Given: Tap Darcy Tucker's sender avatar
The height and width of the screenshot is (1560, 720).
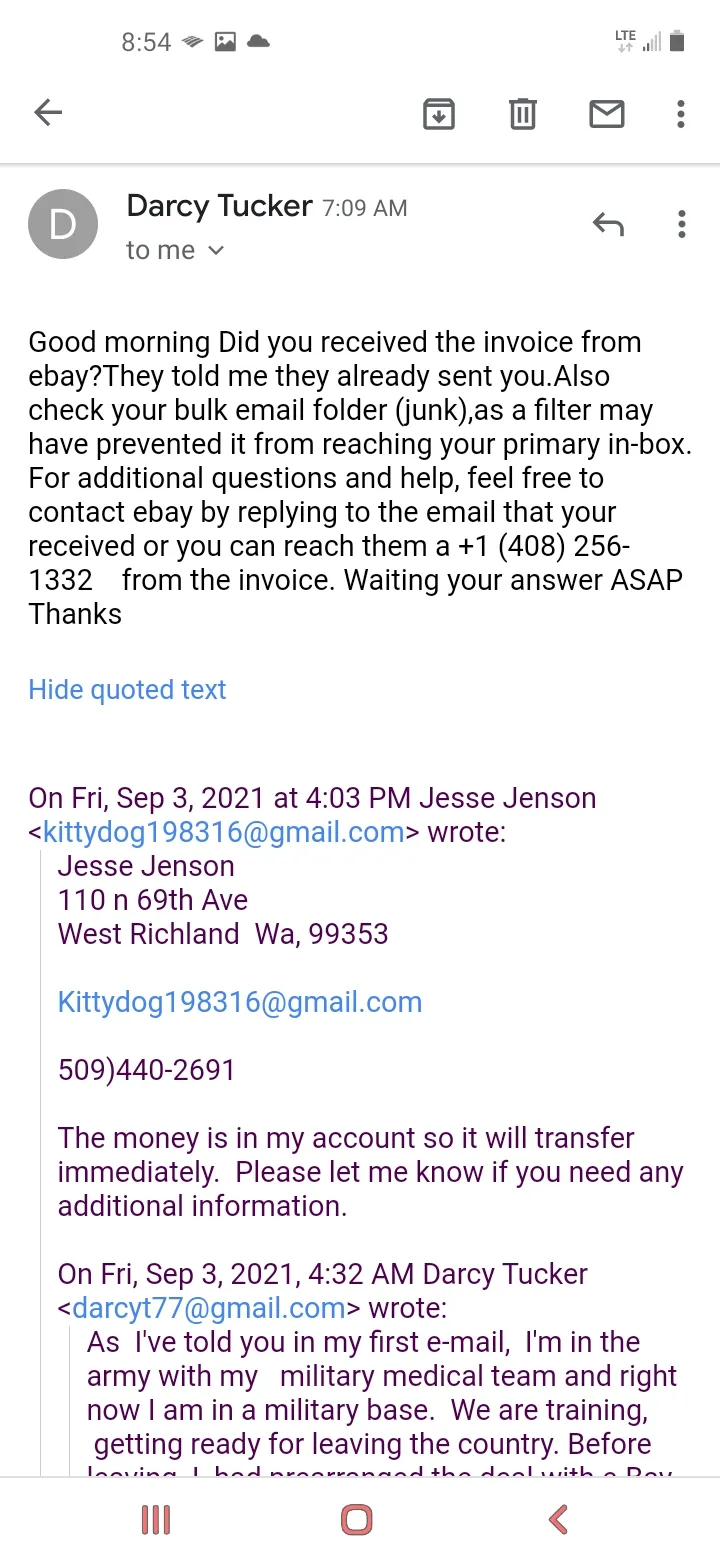Looking at the screenshot, I should pyautogui.click(x=63, y=224).
